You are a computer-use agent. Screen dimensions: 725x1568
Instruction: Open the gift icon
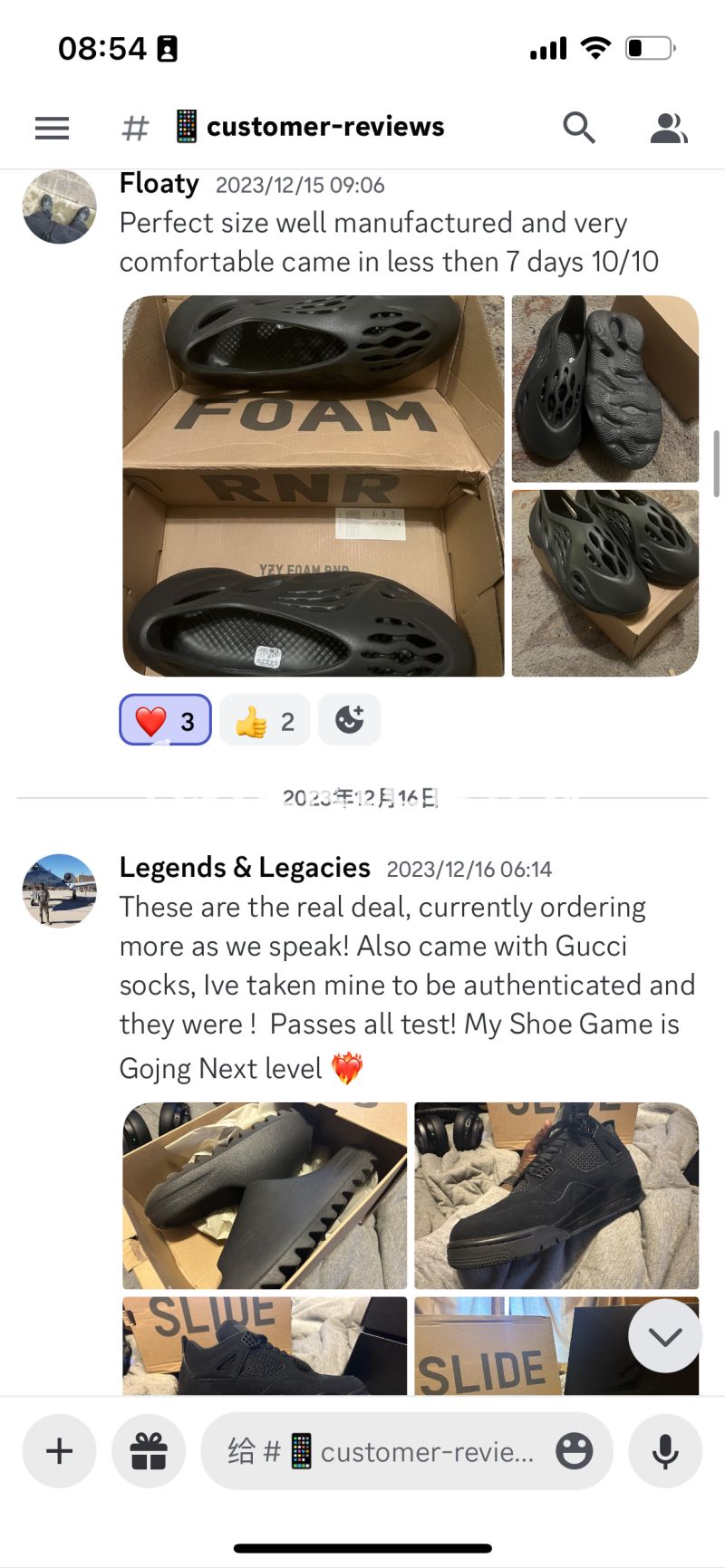click(x=149, y=1451)
